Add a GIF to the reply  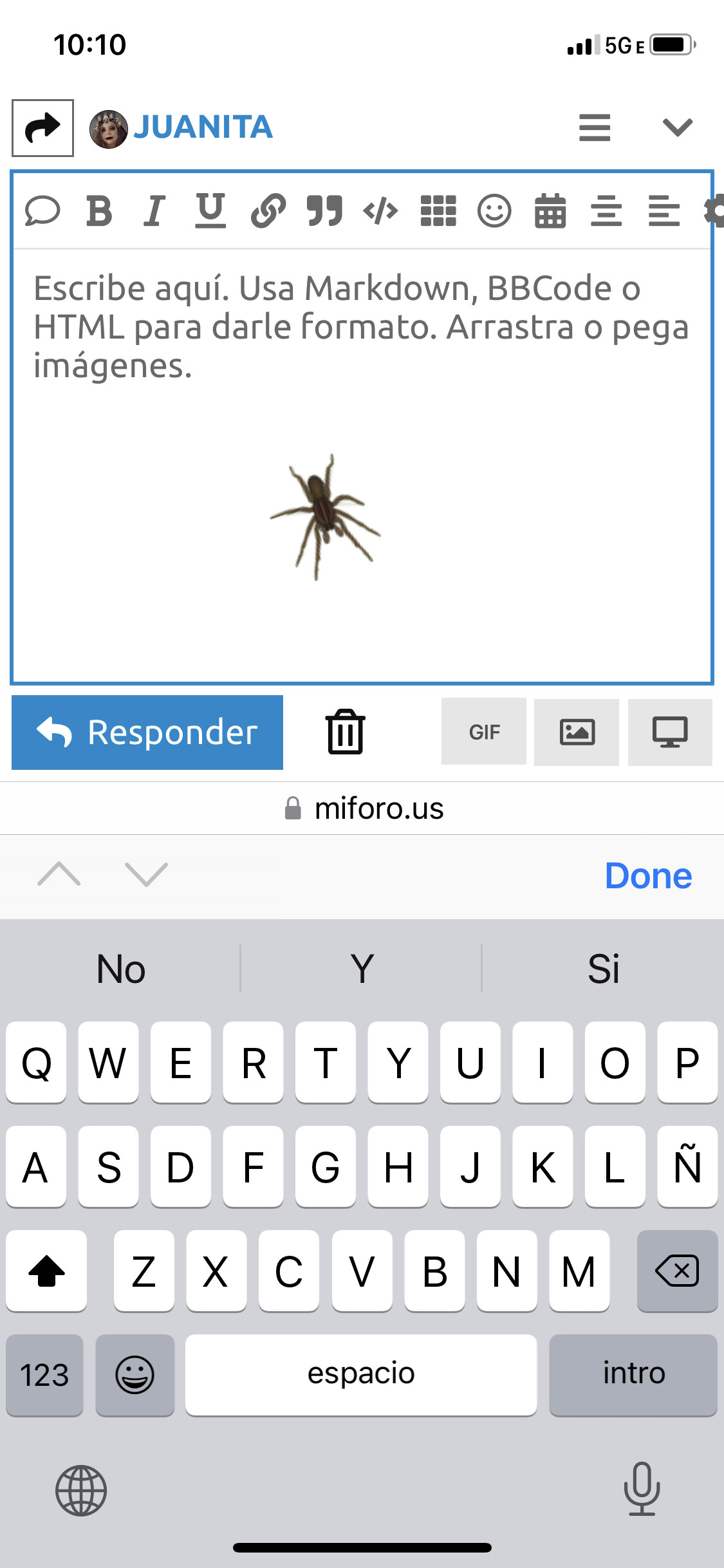point(484,732)
